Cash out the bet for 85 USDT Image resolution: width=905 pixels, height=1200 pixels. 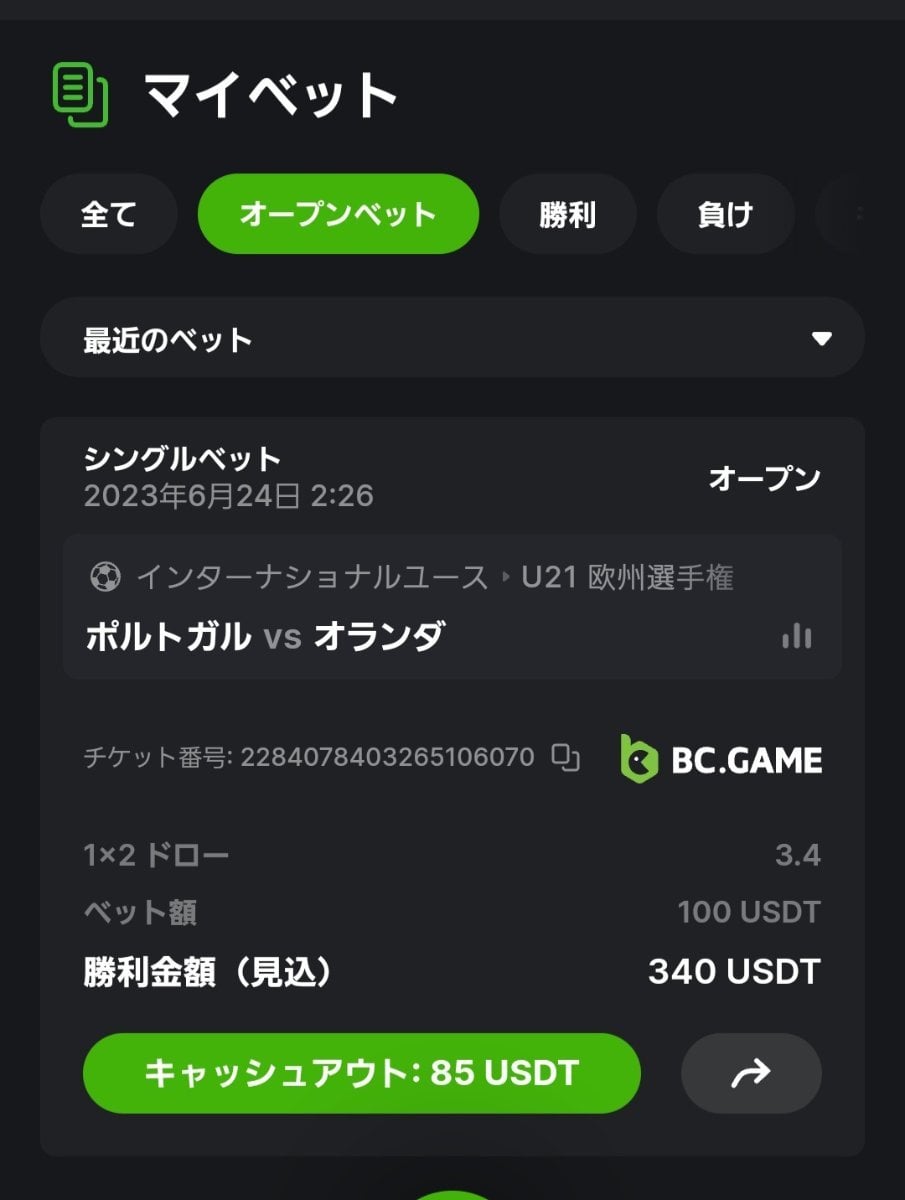click(361, 1073)
